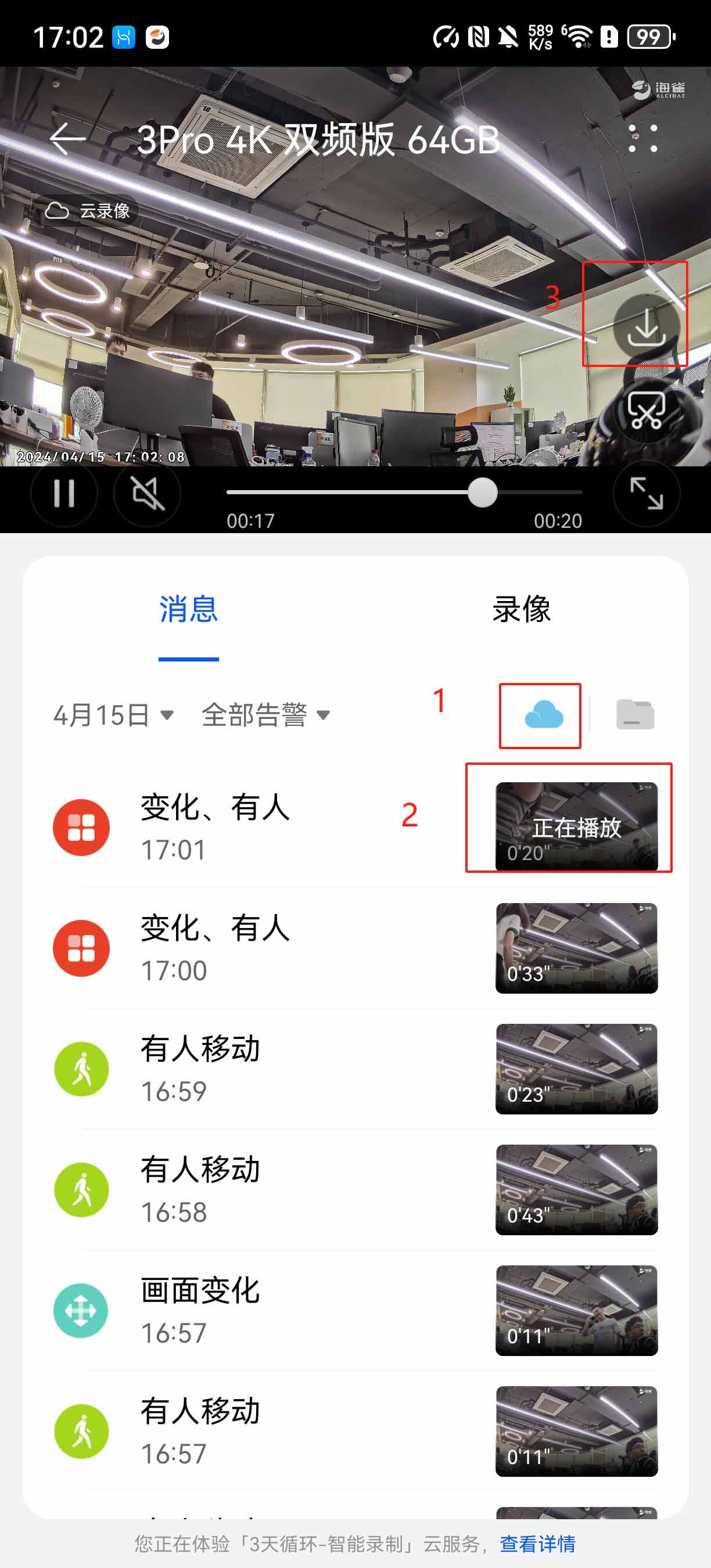Tap 查看详情 cloud service link

(x=537, y=1543)
